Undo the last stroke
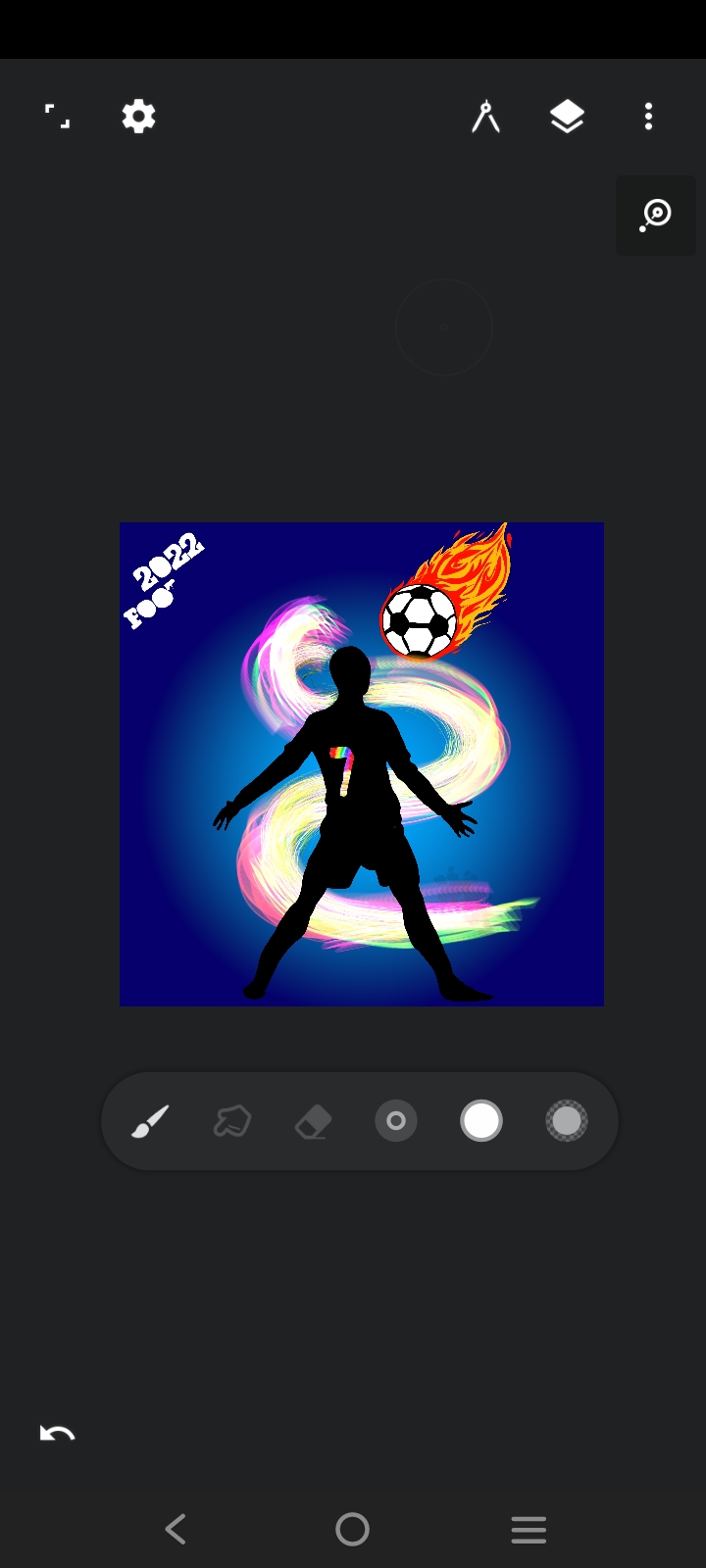This screenshot has height=1568, width=706. (57, 1434)
